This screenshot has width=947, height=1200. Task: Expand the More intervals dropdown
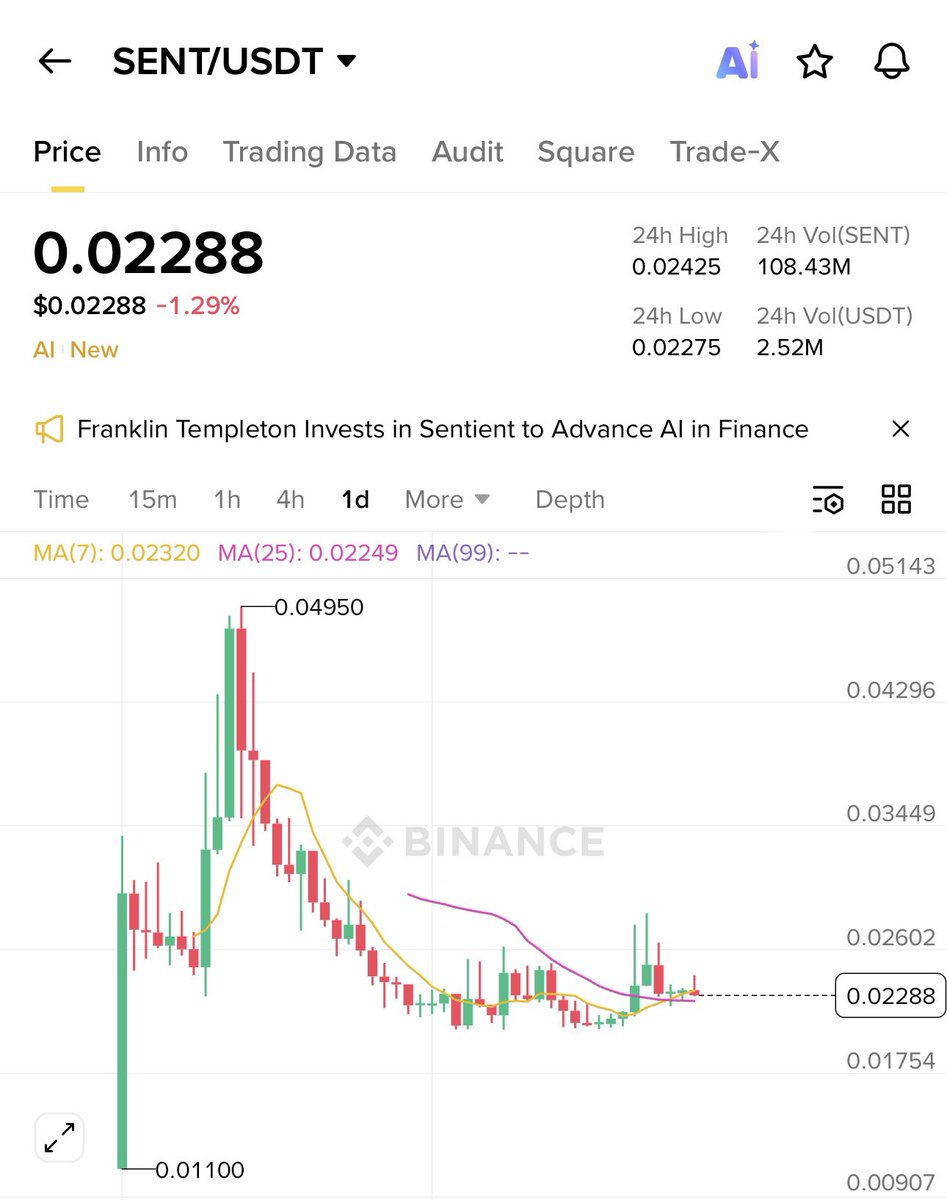tap(447, 500)
